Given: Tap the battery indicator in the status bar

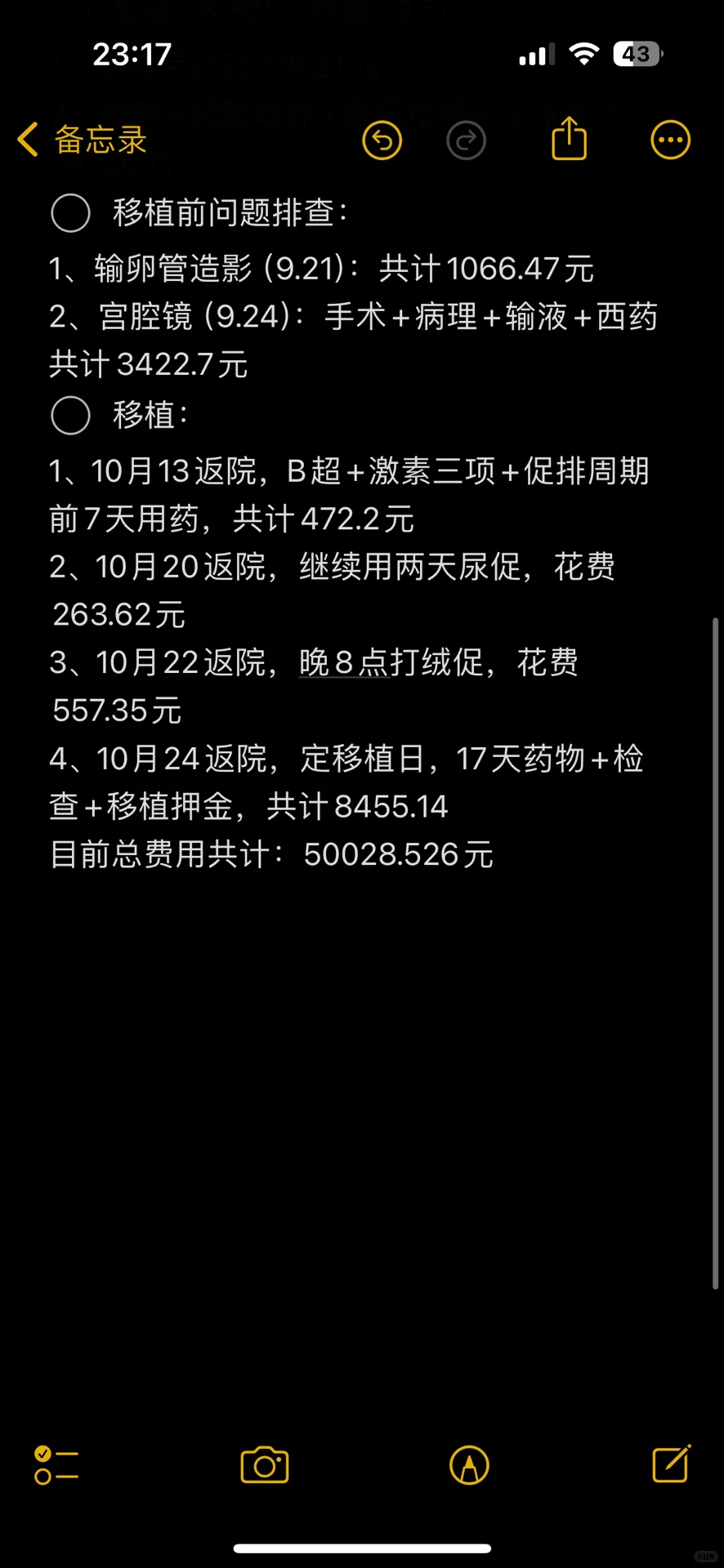Looking at the screenshot, I should pyautogui.click(x=636, y=54).
